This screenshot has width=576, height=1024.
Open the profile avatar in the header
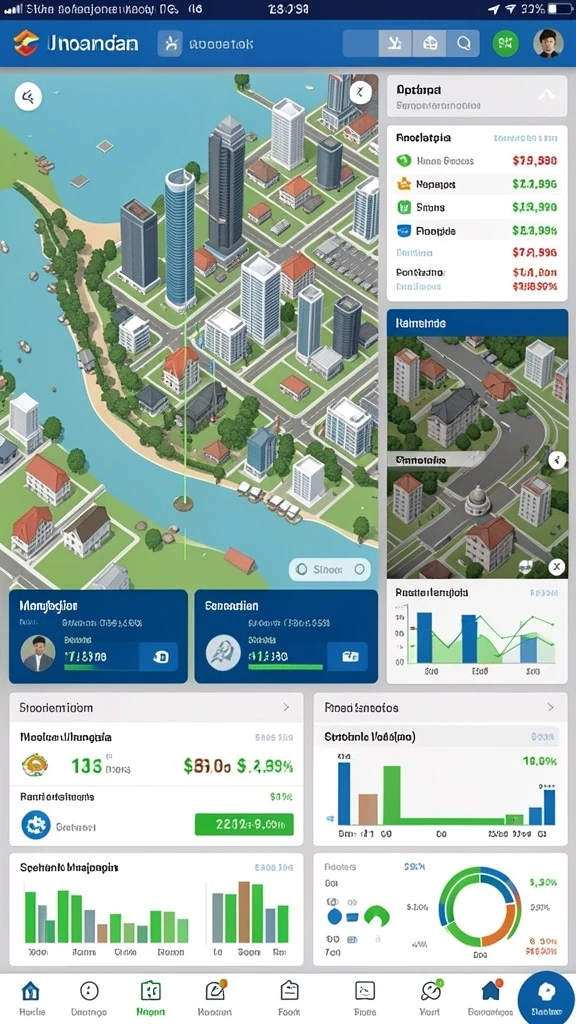point(548,43)
